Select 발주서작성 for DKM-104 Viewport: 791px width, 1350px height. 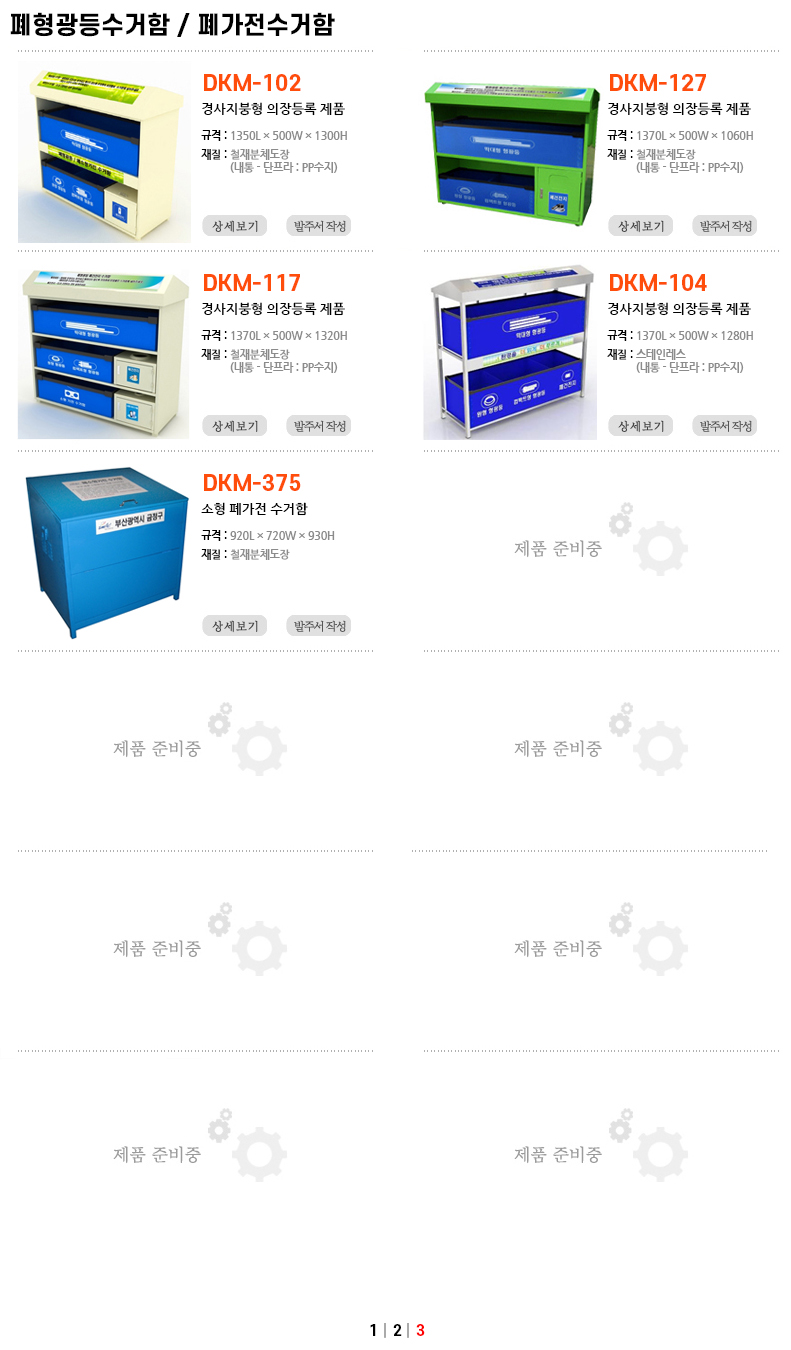click(724, 426)
